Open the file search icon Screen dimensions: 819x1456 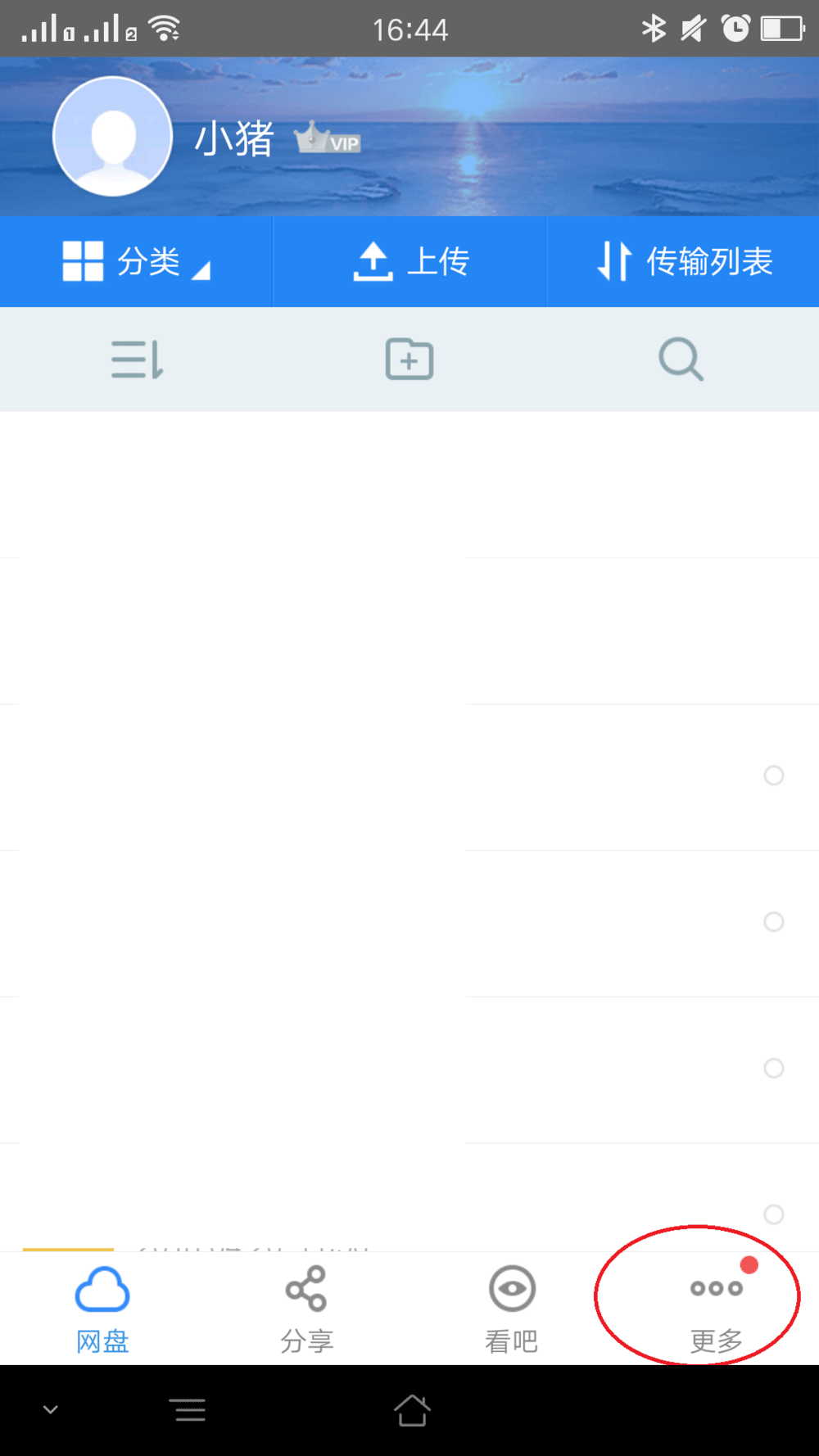681,359
